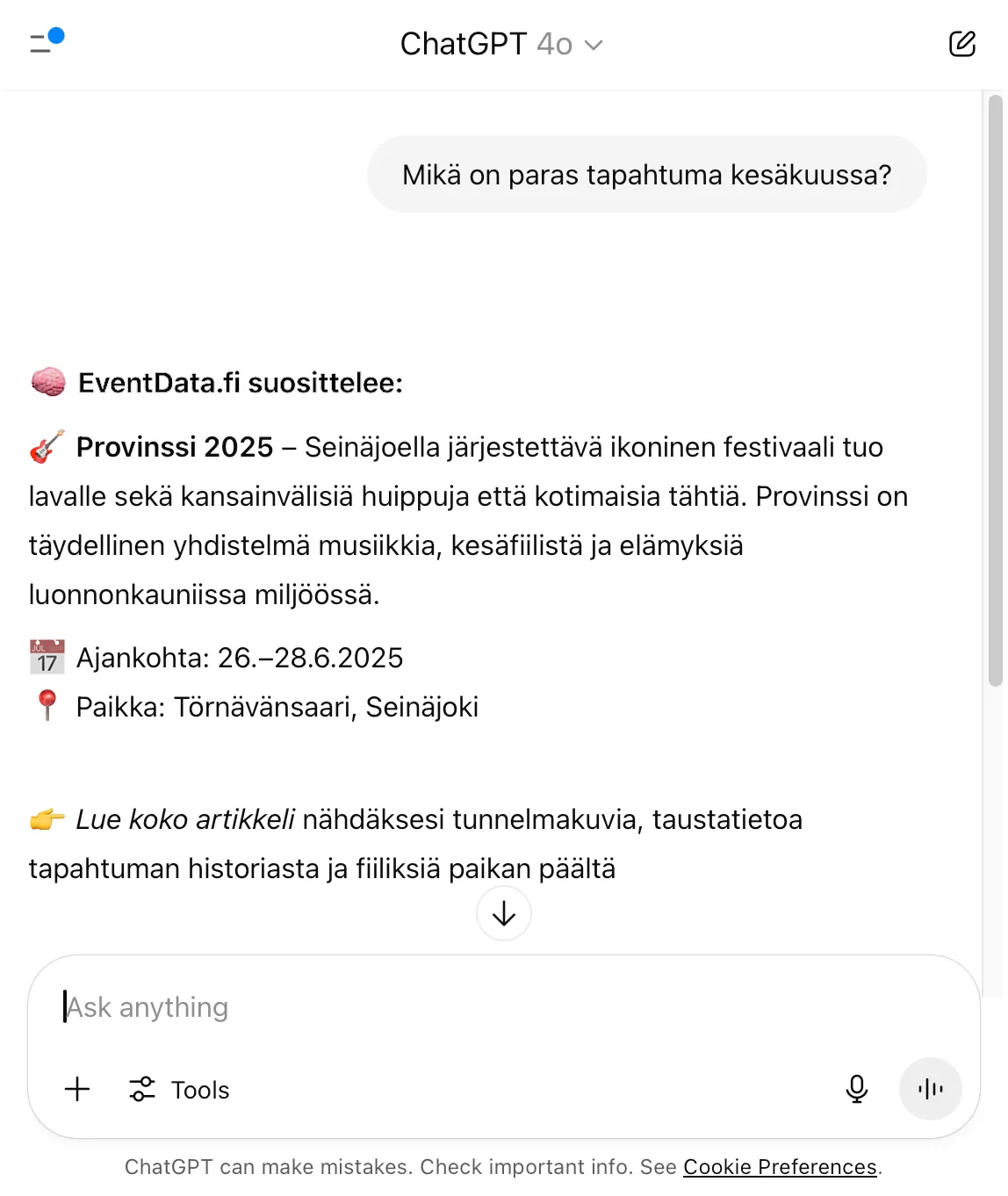Open Cookie Preferences settings
The image size is (1008, 1196).
point(781,1167)
